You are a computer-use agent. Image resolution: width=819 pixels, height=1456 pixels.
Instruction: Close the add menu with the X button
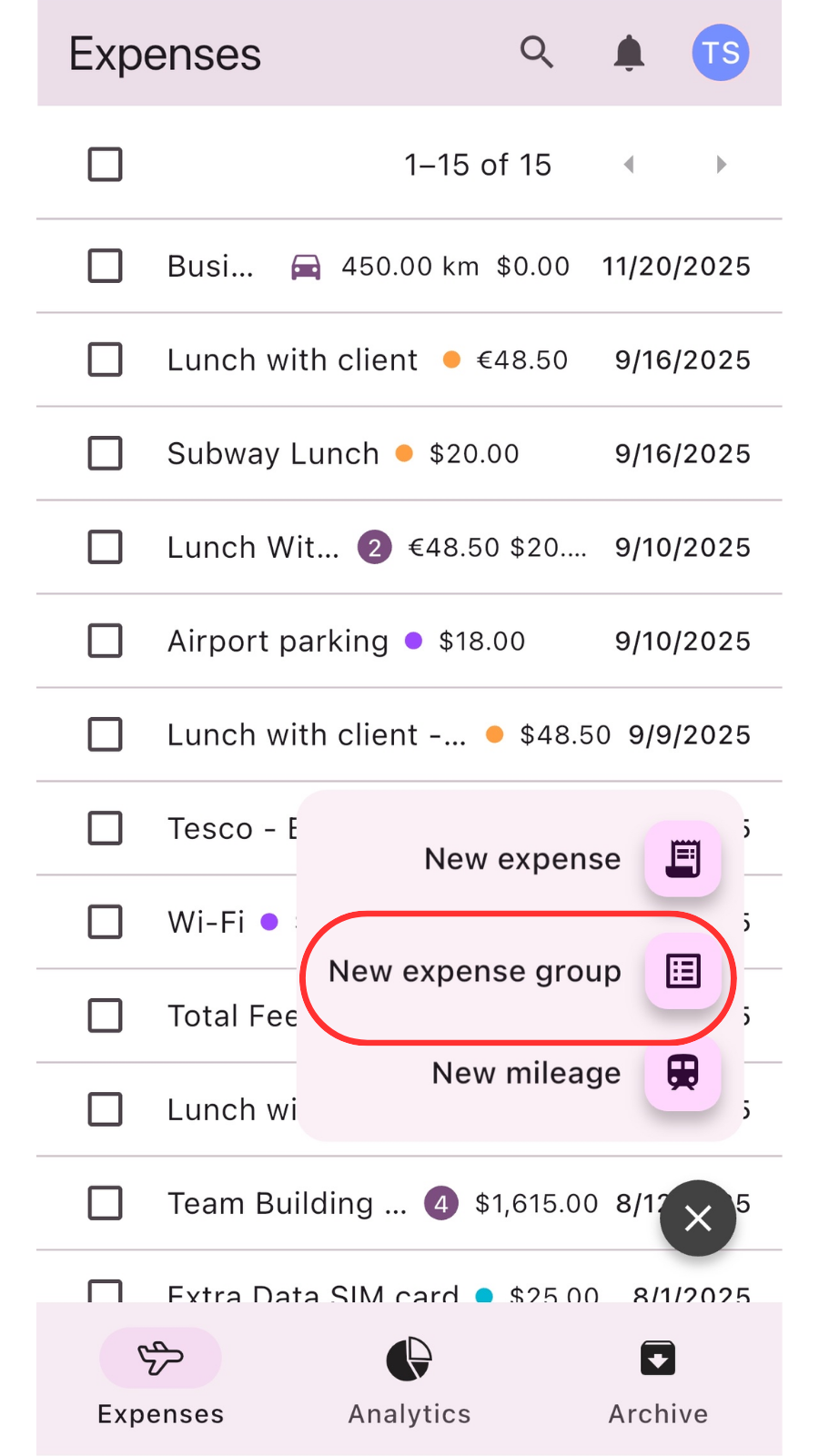pyautogui.click(x=698, y=1218)
